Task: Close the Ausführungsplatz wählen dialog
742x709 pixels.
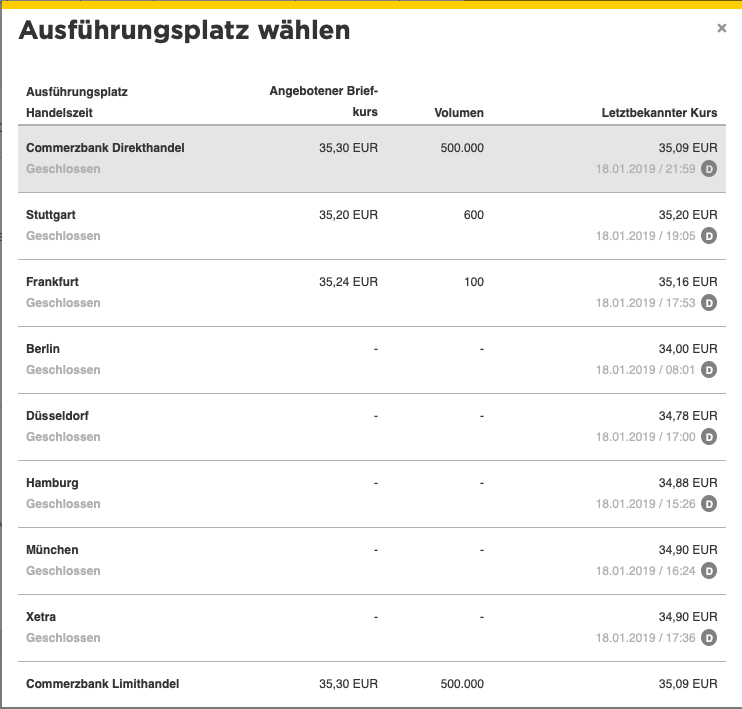Action: coord(722,28)
